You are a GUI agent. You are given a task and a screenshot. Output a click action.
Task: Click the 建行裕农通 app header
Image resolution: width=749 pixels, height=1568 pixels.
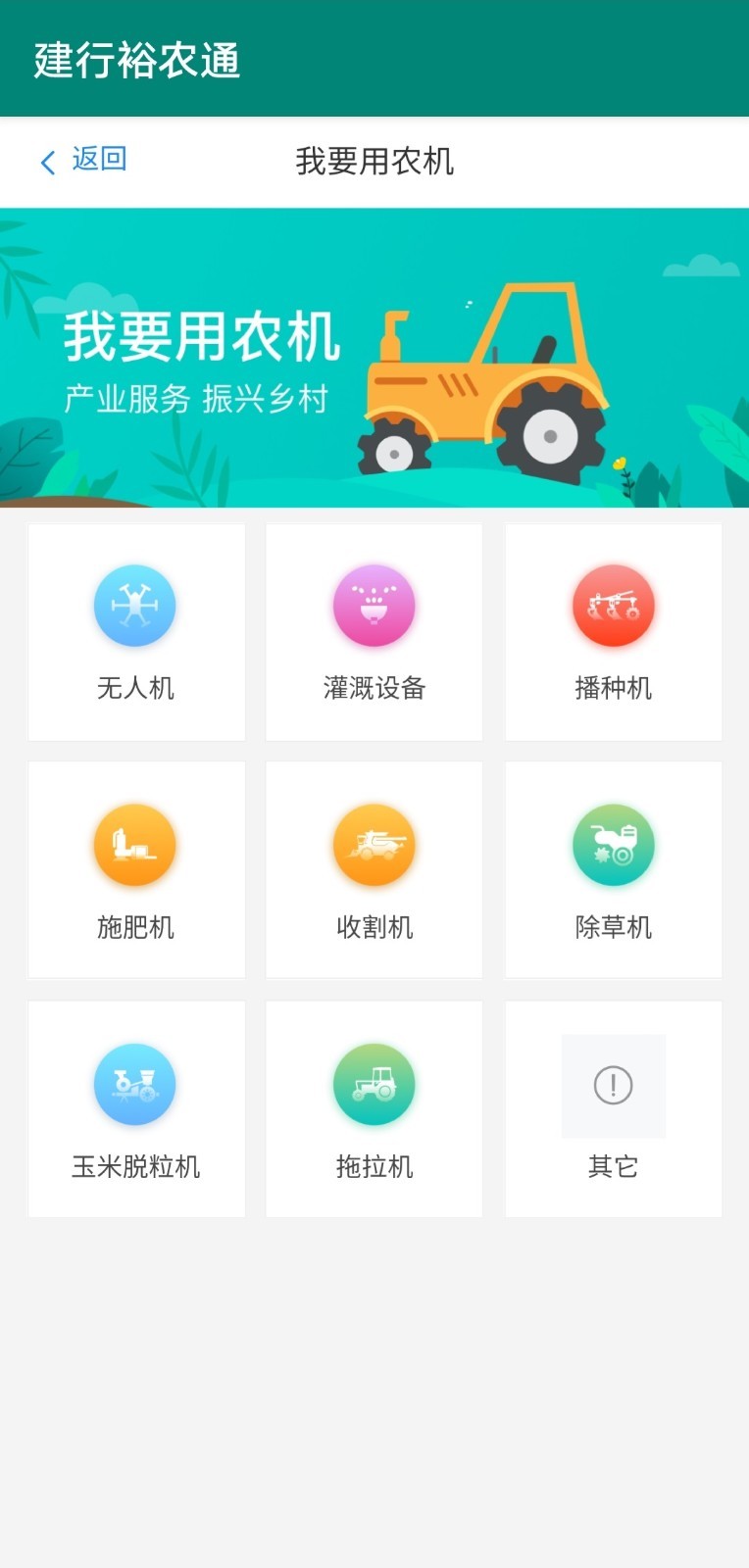pos(135,57)
